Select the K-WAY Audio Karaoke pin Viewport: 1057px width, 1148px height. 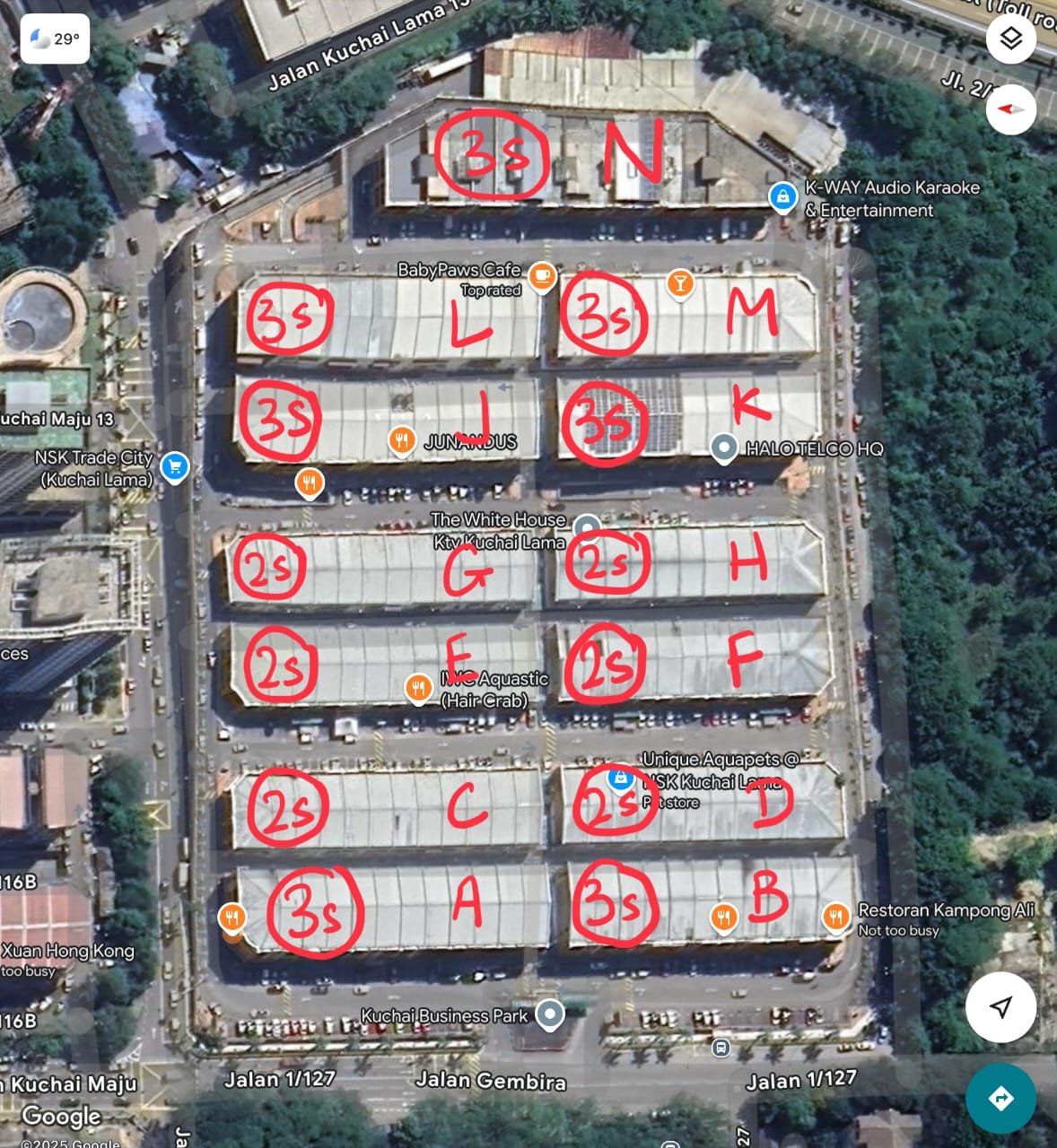782,196
